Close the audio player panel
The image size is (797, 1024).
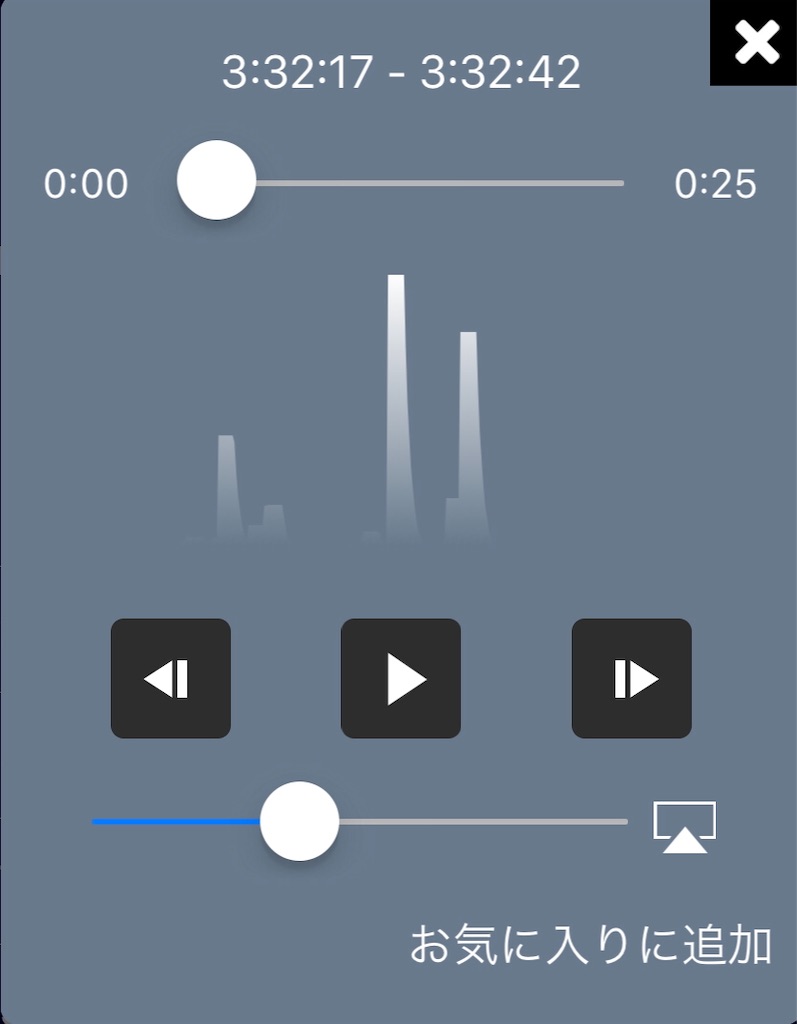click(x=756, y=43)
